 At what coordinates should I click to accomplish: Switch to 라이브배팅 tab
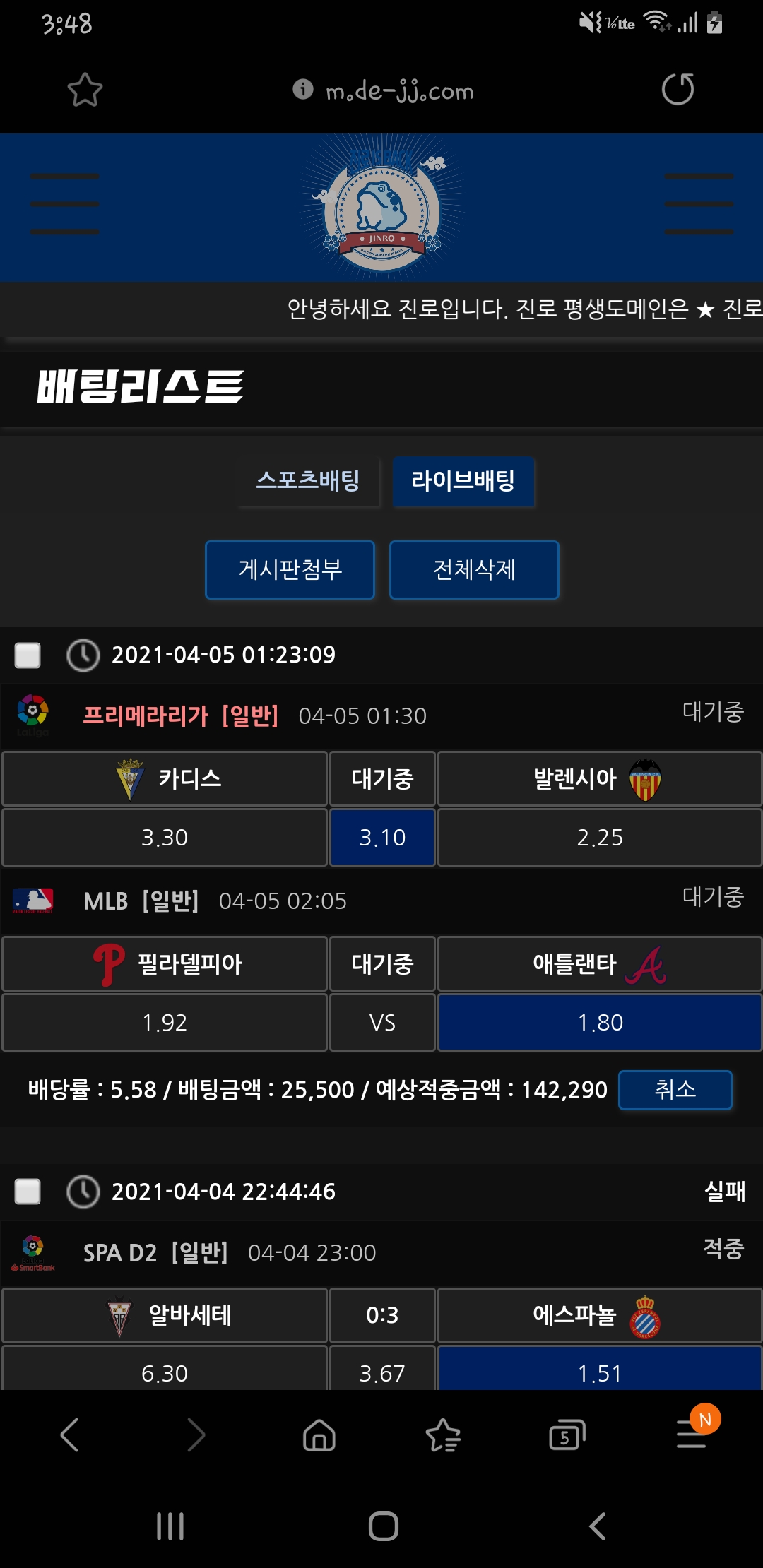pyautogui.click(x=463, y=481)
